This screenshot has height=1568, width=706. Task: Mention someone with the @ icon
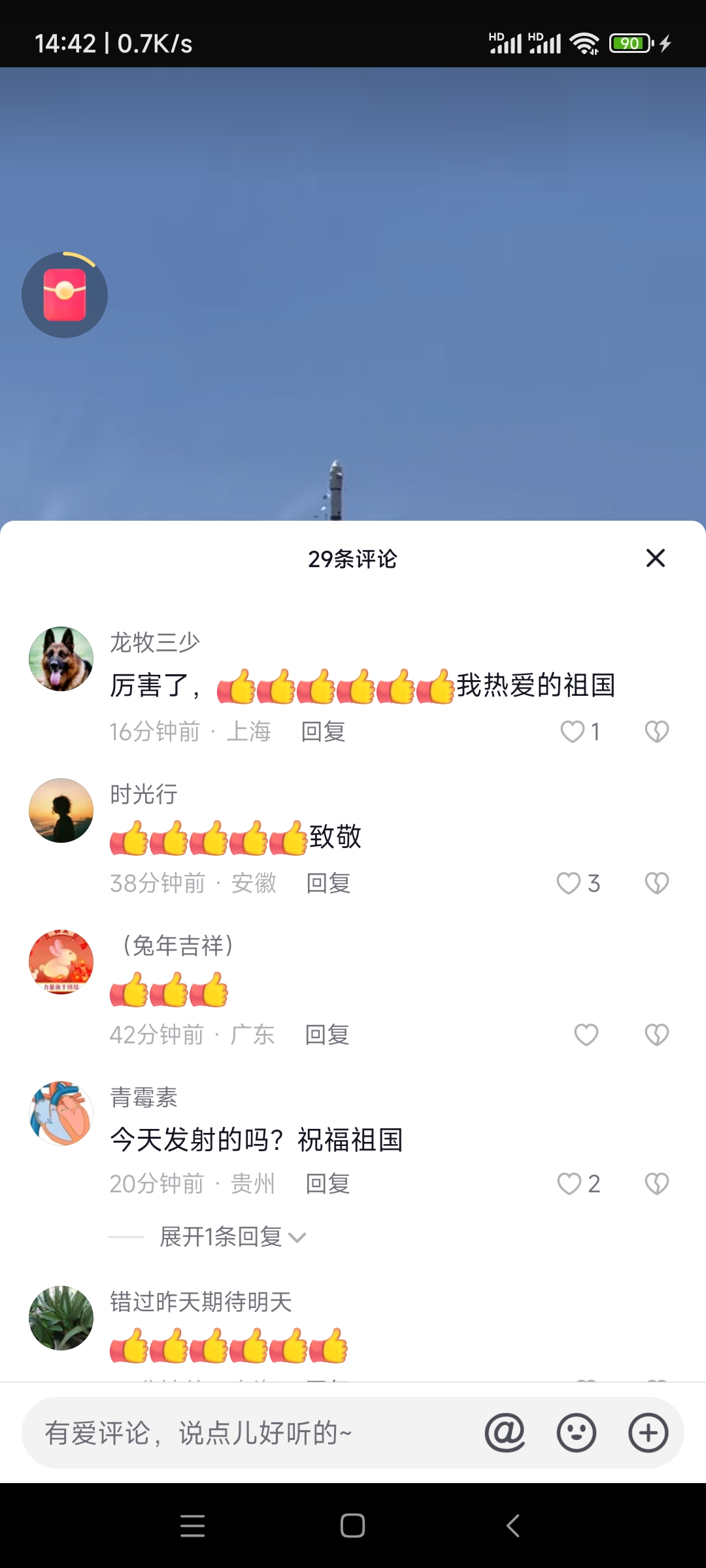505,1433
